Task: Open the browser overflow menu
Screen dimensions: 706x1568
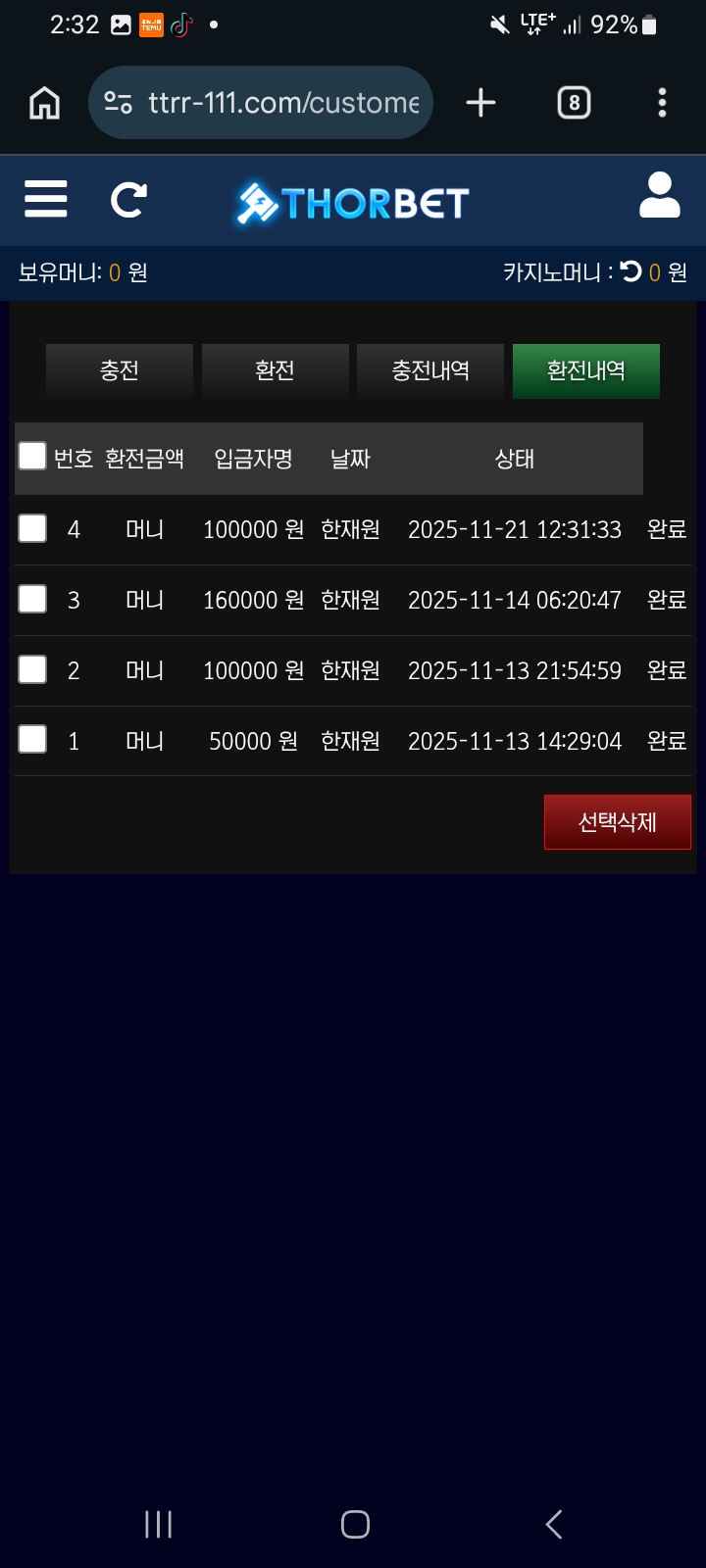Action: [x=662, y=103]
